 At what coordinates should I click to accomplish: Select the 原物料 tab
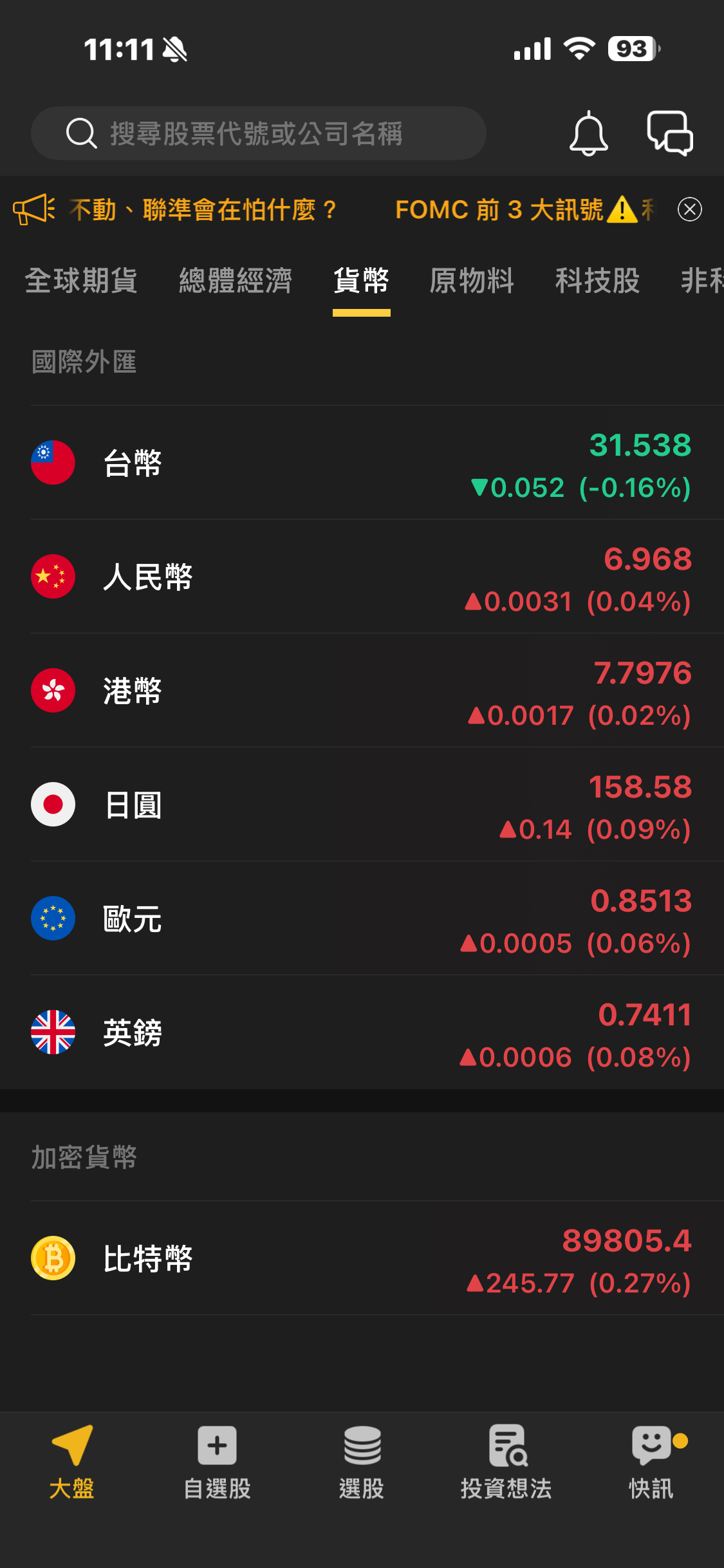point(472,281)
